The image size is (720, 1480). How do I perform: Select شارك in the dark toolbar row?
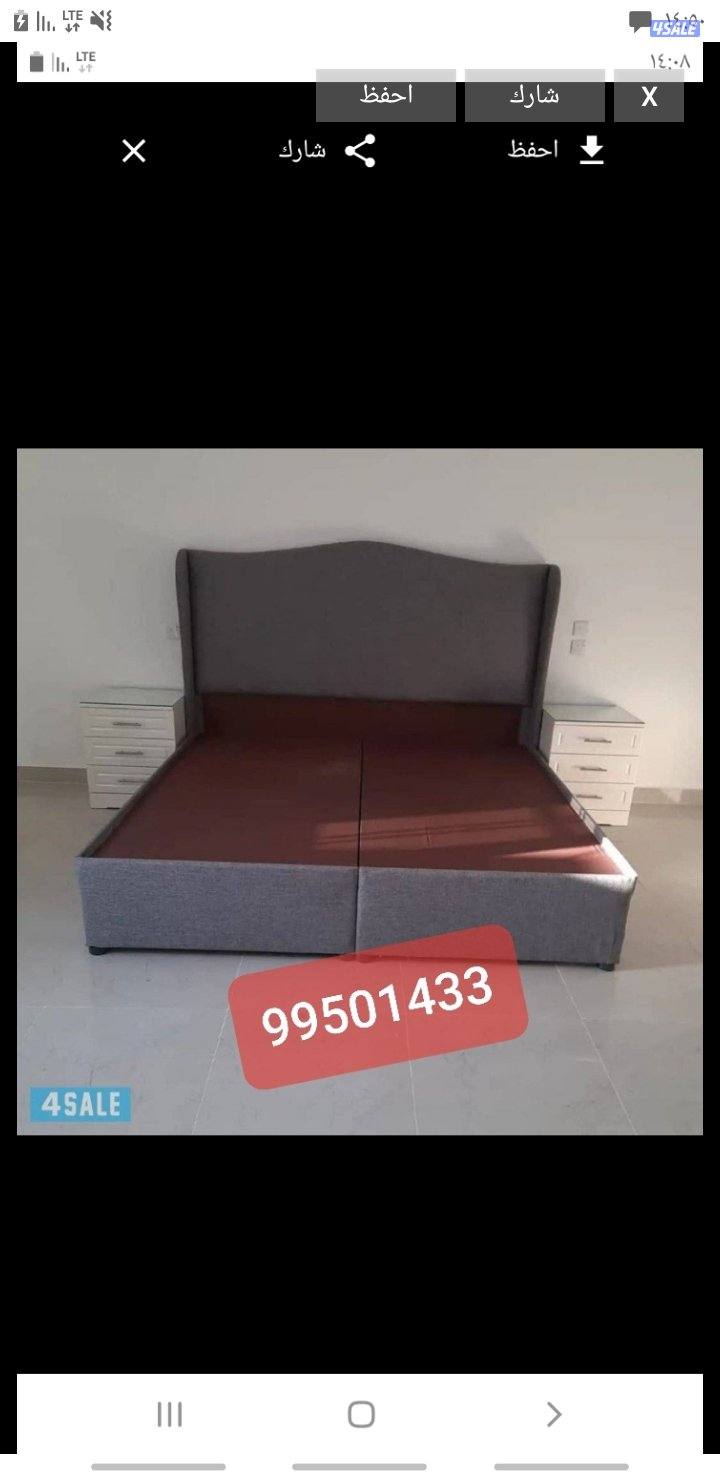pyautogui.click(x=535, y=97)
